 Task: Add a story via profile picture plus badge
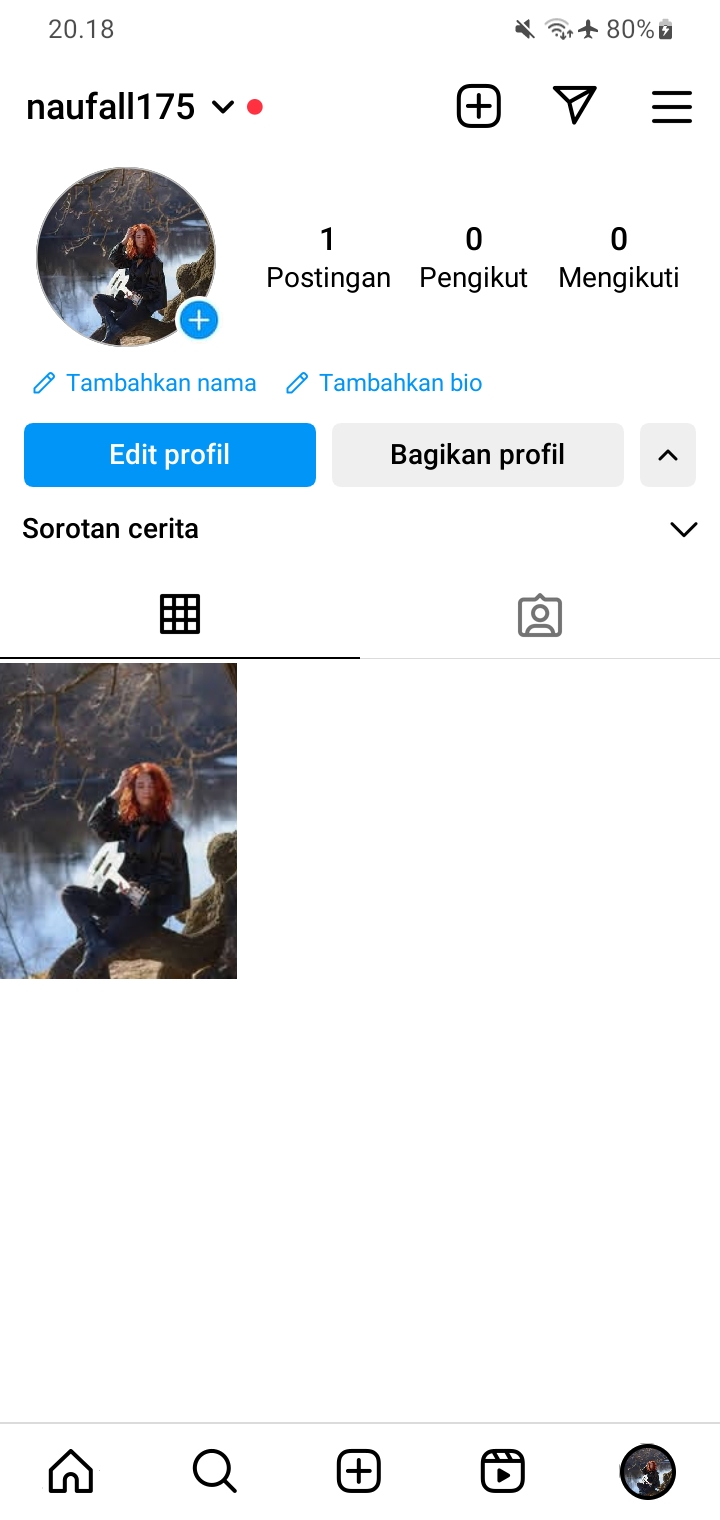[199, 320]
